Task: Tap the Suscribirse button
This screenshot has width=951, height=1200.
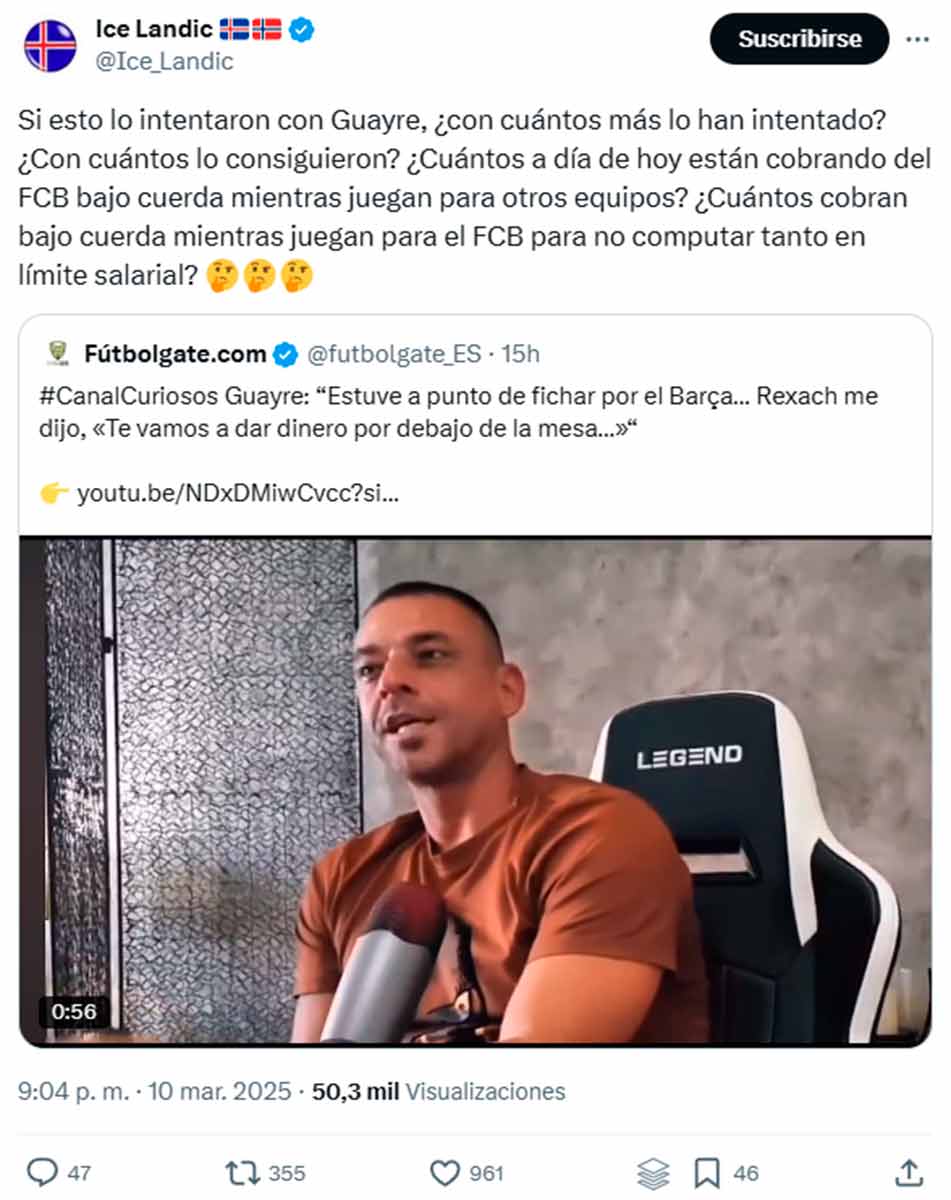Action: point(799,39)
